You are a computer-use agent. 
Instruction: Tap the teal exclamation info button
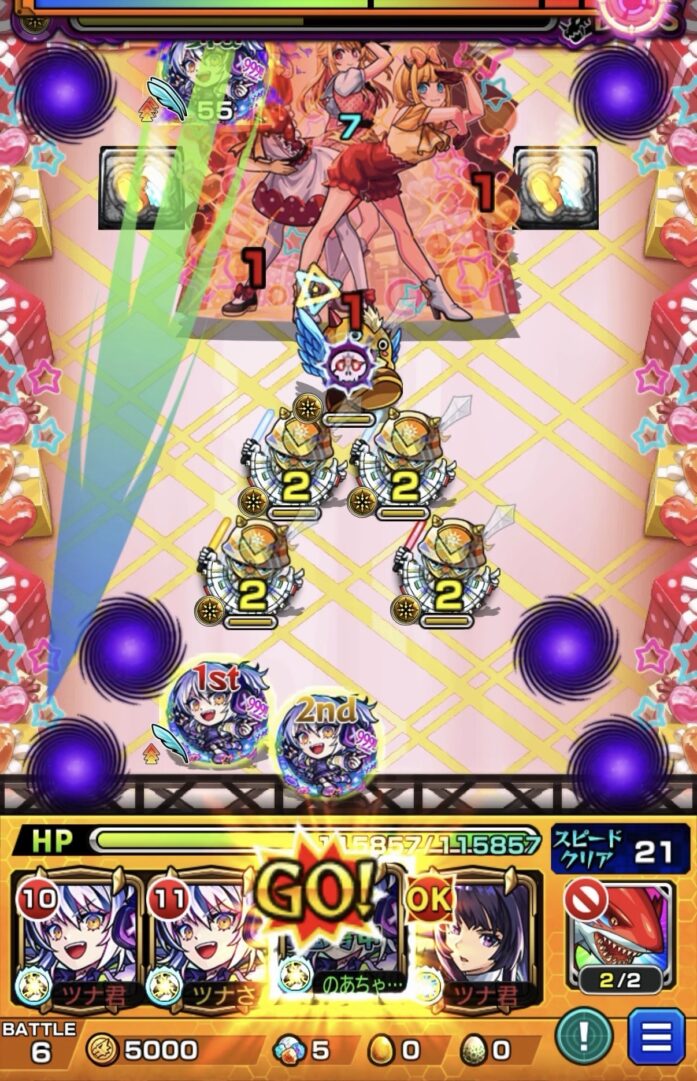[x=583, y=1037]
